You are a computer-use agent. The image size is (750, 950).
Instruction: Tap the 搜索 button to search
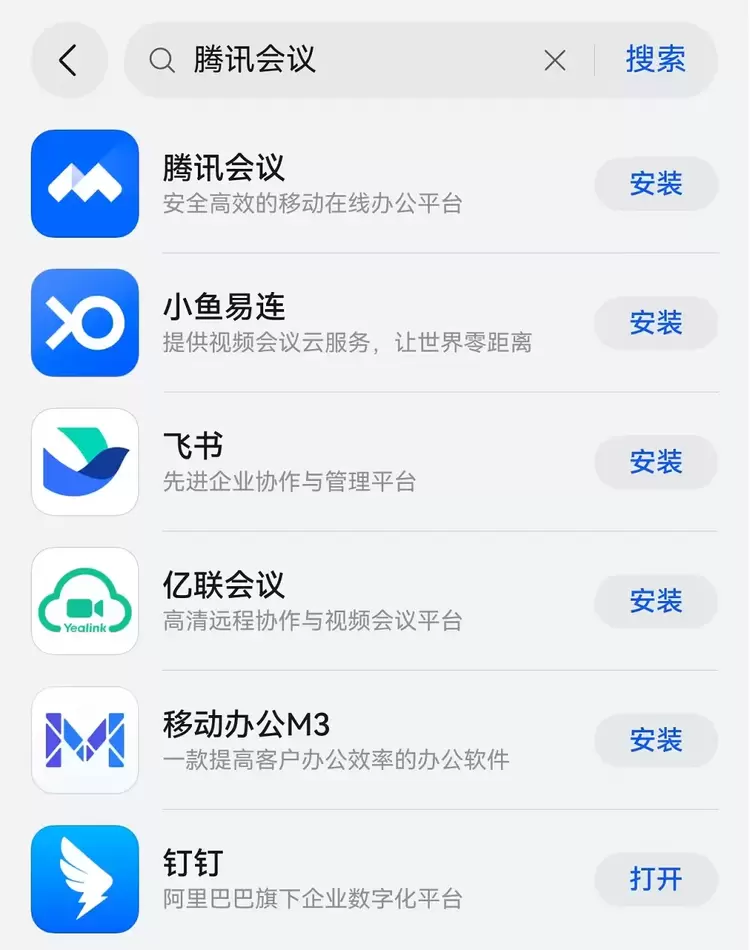(x=655, y=60)
